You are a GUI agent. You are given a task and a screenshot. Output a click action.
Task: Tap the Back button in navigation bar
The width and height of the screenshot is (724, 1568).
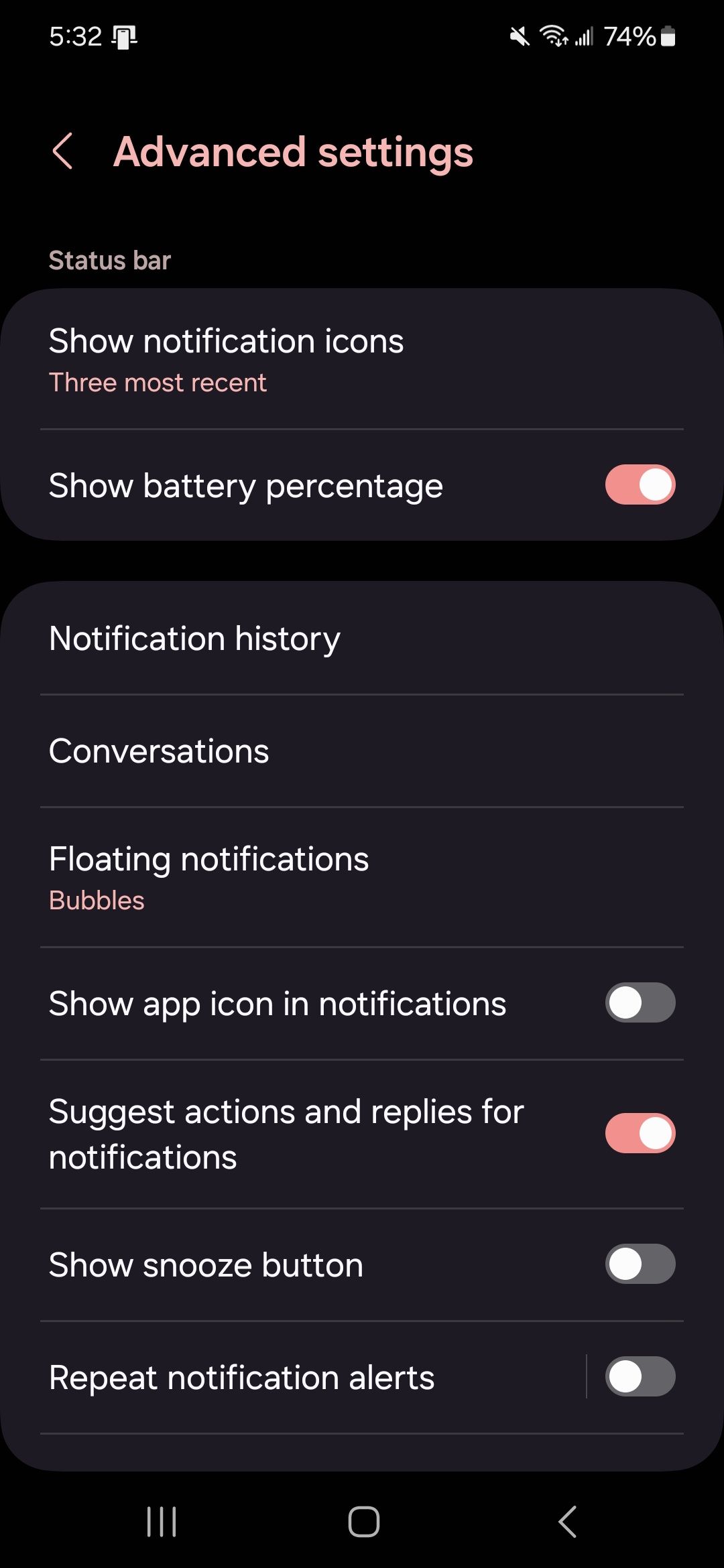coord(566,1521)
